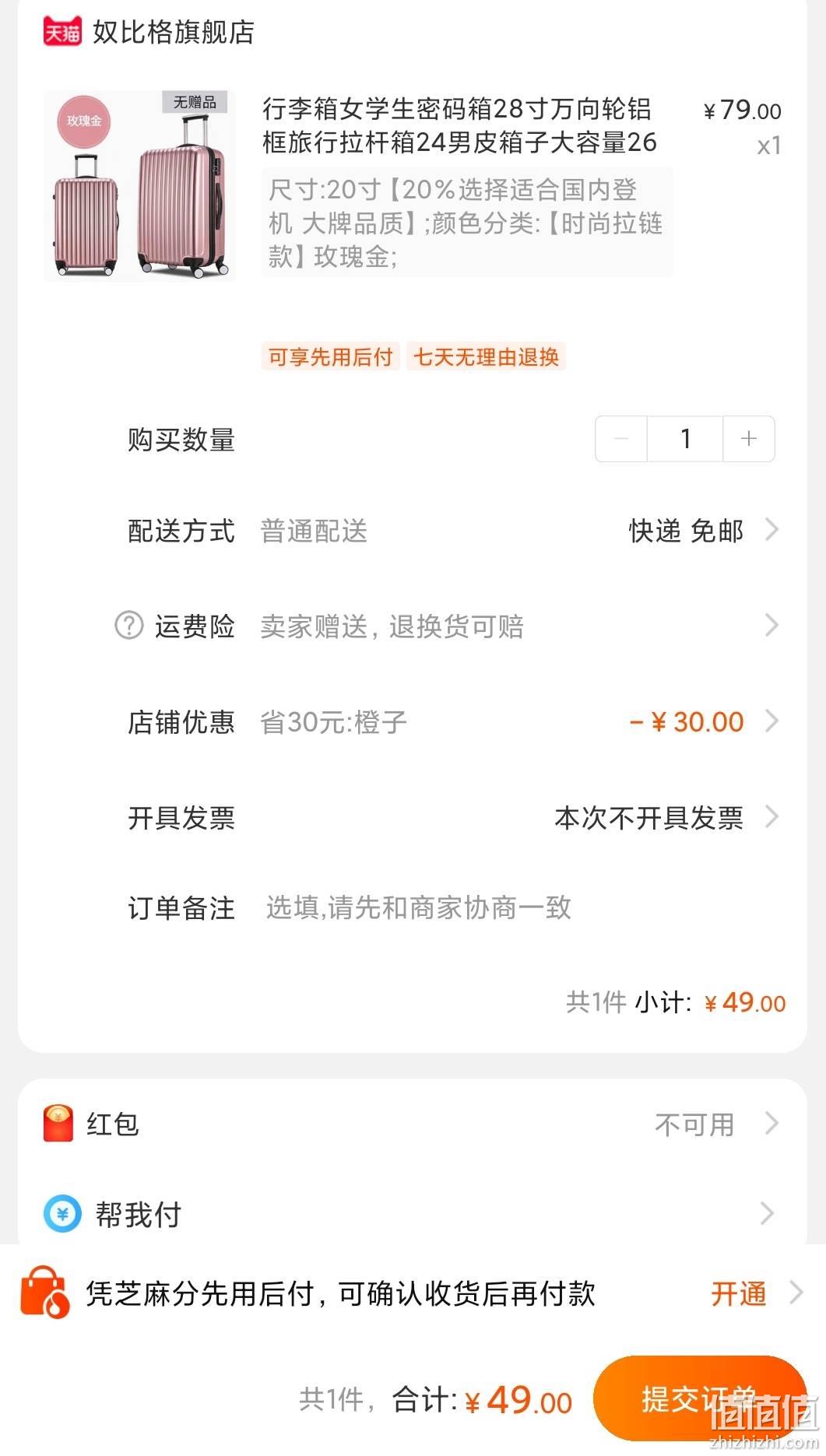
Task: Open 运费险 shipping insurance details
Action: click(413, 626)
